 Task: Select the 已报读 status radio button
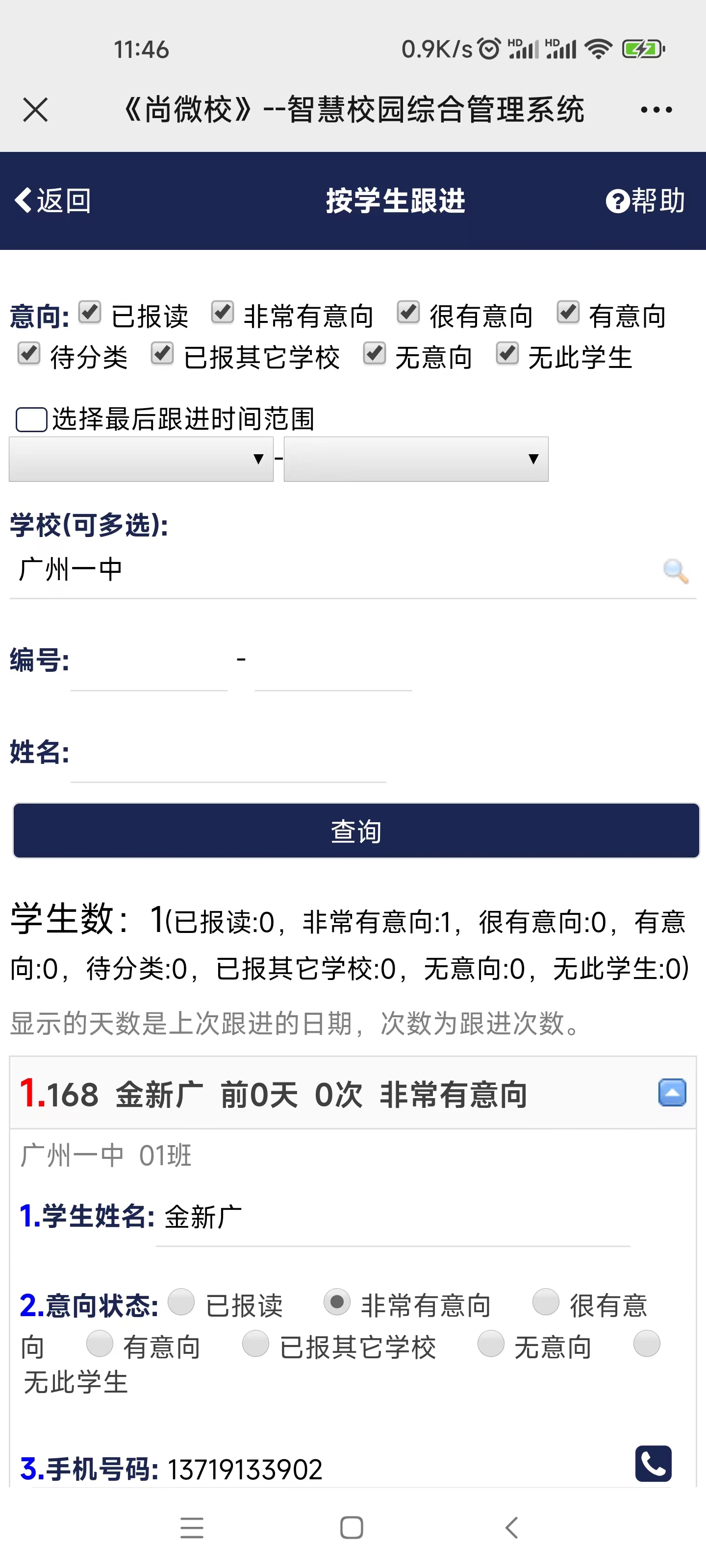[x=181, y=1302]
